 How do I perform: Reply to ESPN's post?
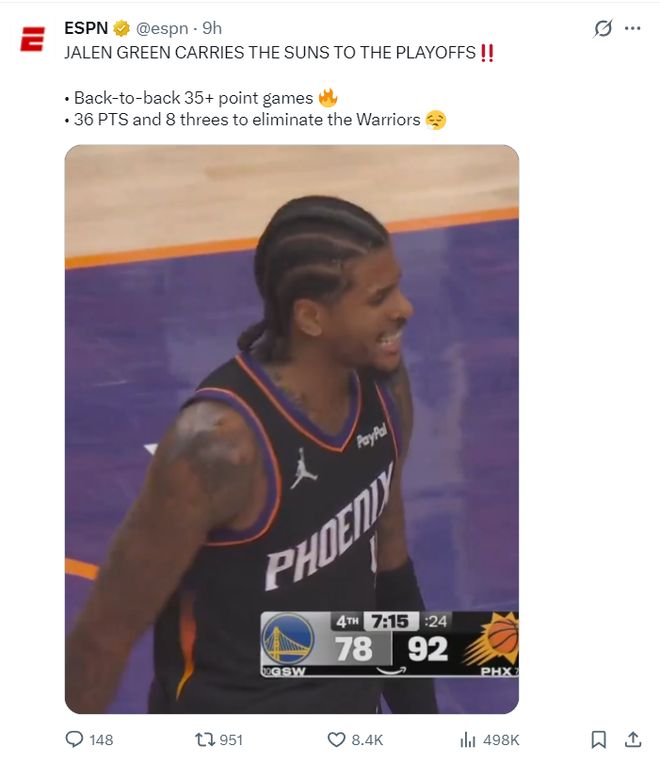[75, 740]
